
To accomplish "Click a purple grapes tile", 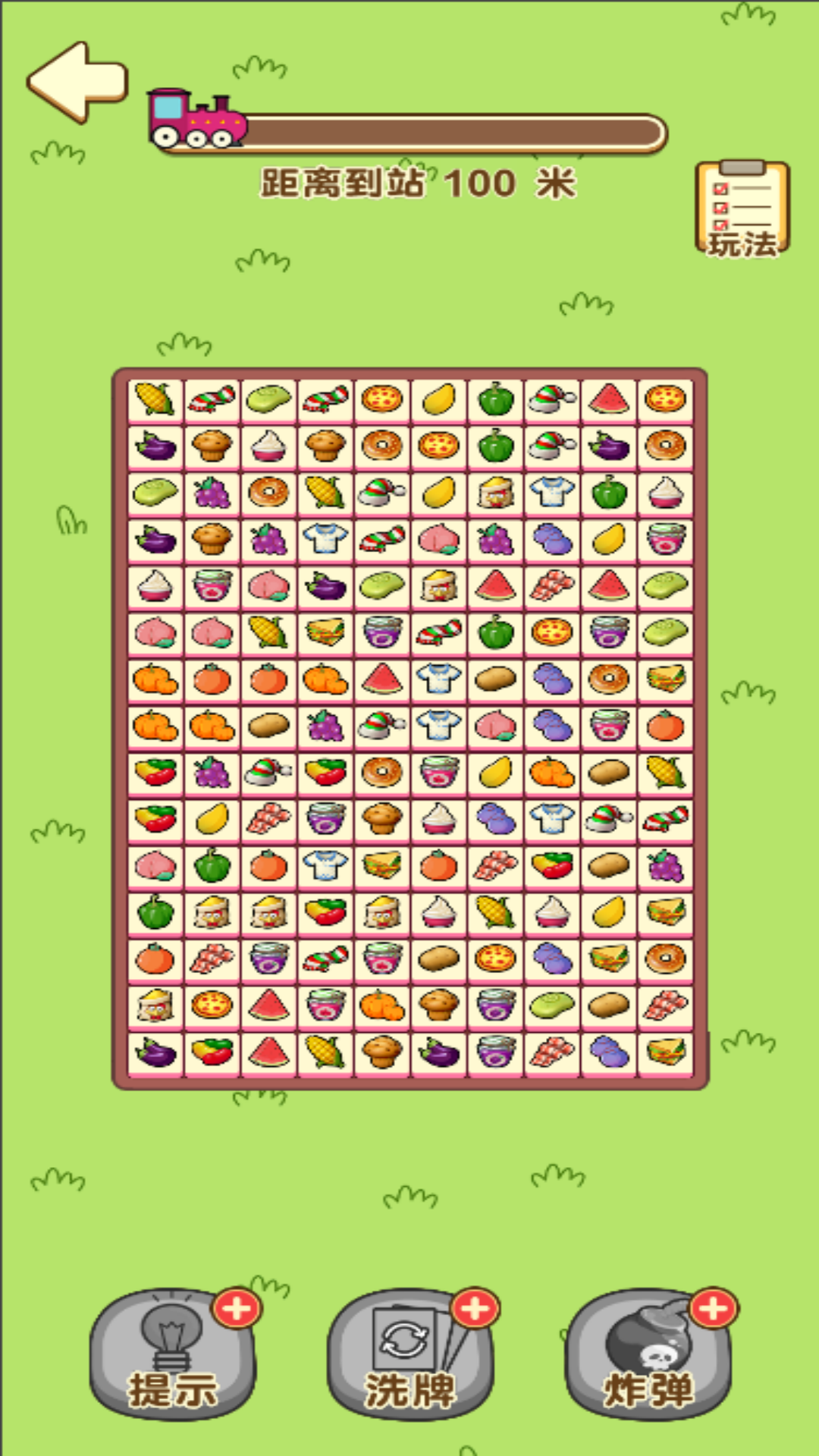I will 212,494.
